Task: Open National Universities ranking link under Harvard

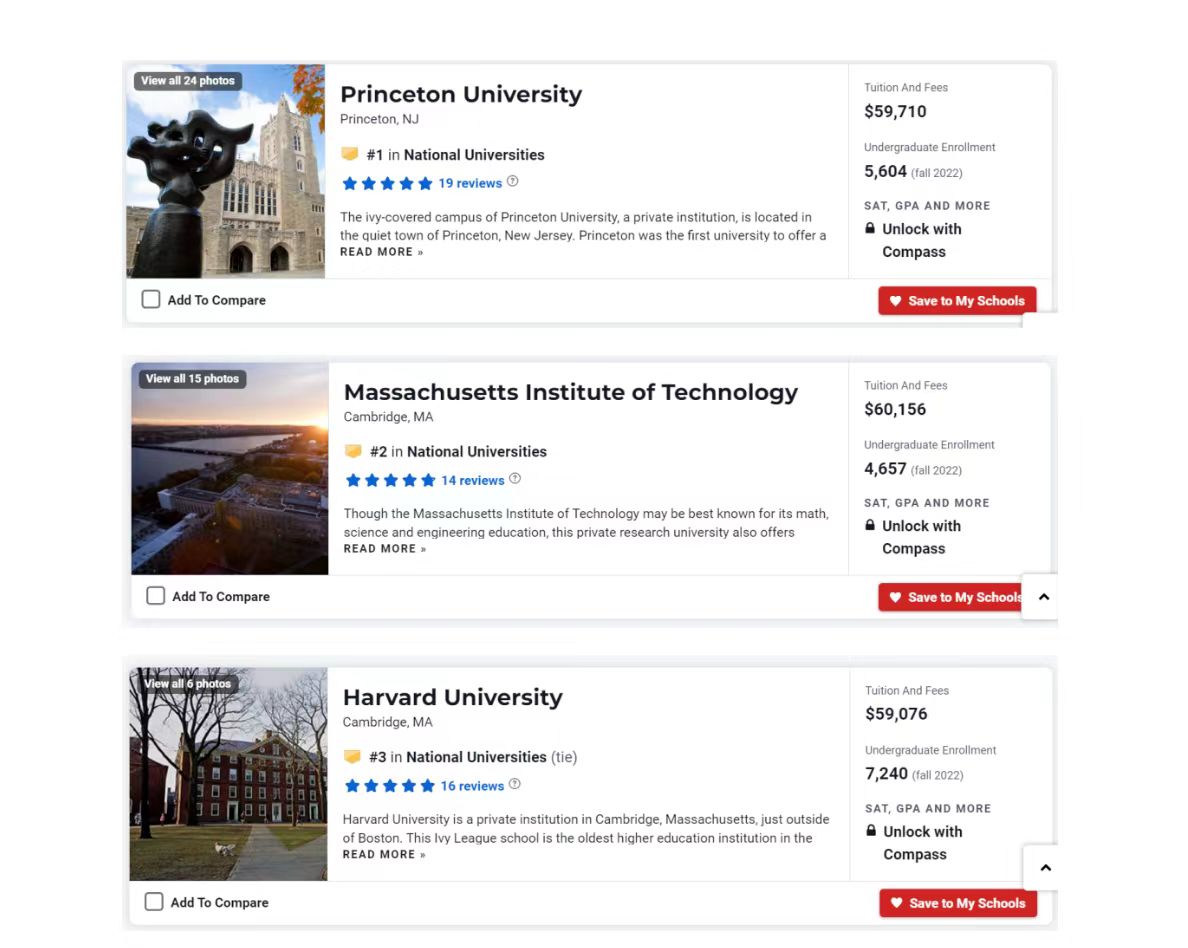Action: coord(476,757)
